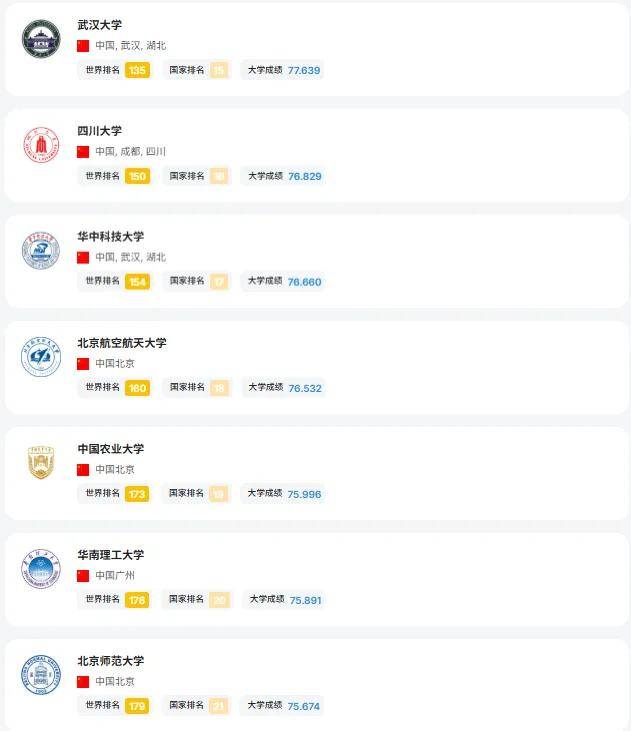View details for 华中科技大学
Viewport: 631px width, 731px height.
pyautogui.click(x=110, y=237)
